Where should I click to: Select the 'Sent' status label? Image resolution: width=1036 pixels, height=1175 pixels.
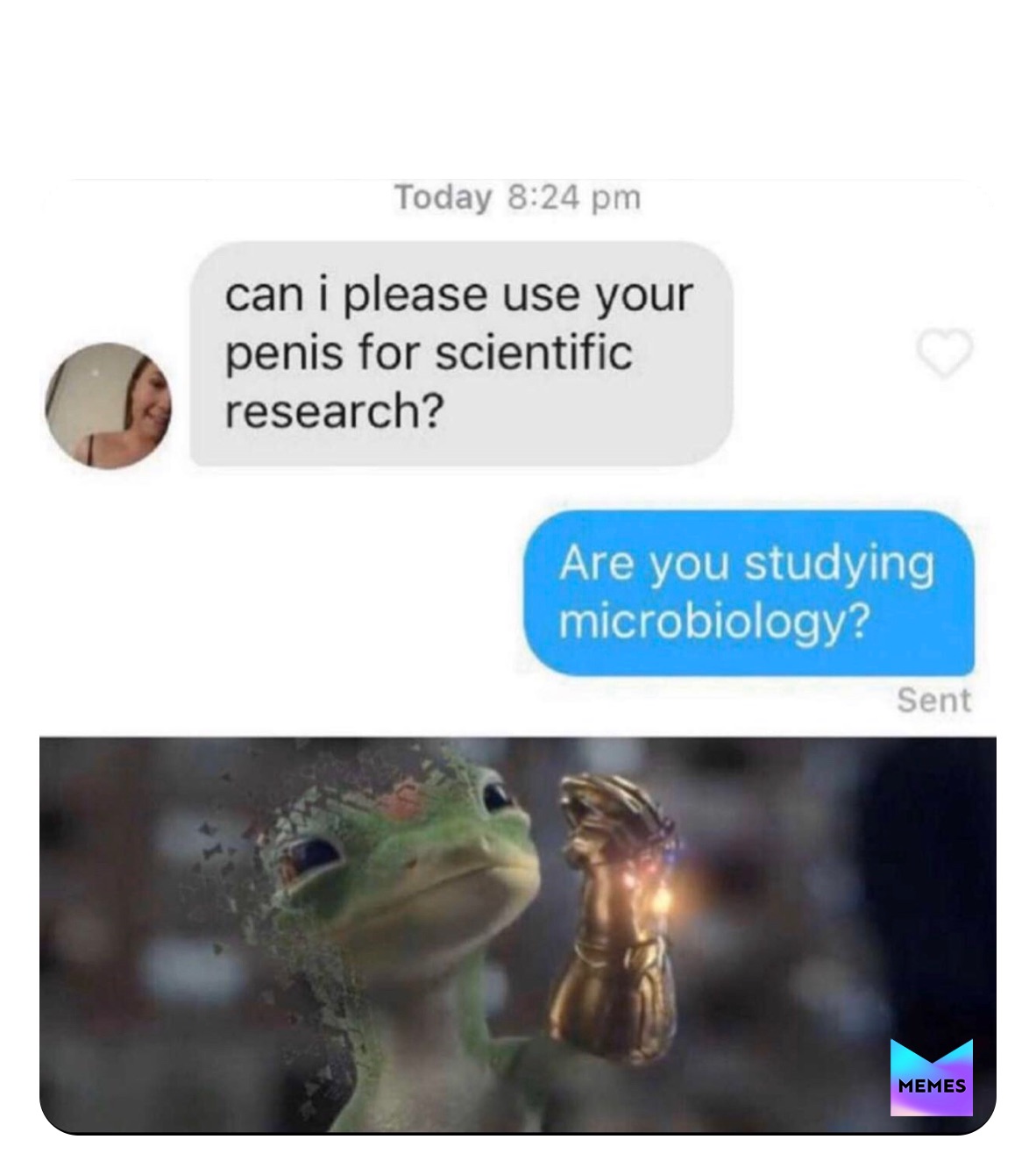pyautogui.click(x=935, y=700)
